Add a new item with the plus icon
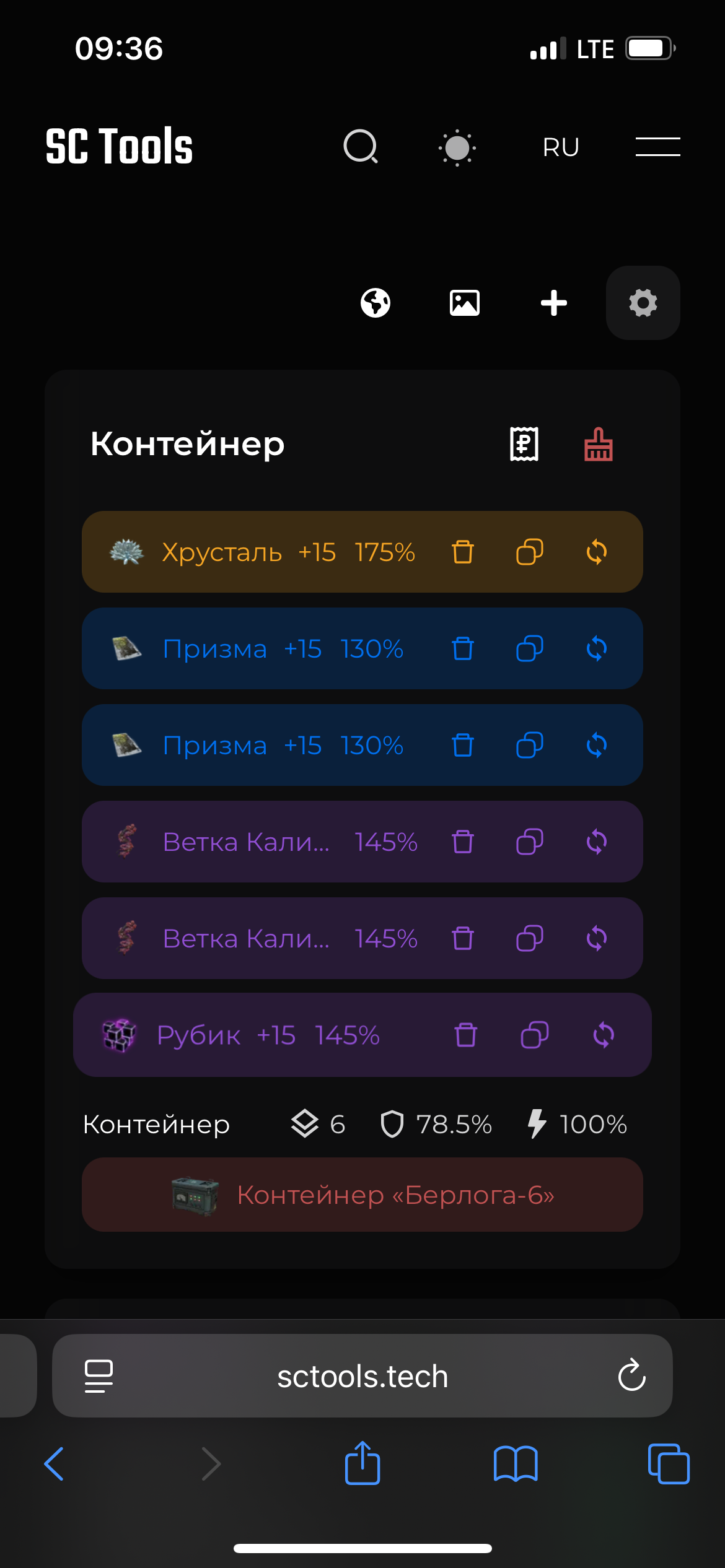 click(553, 303)
